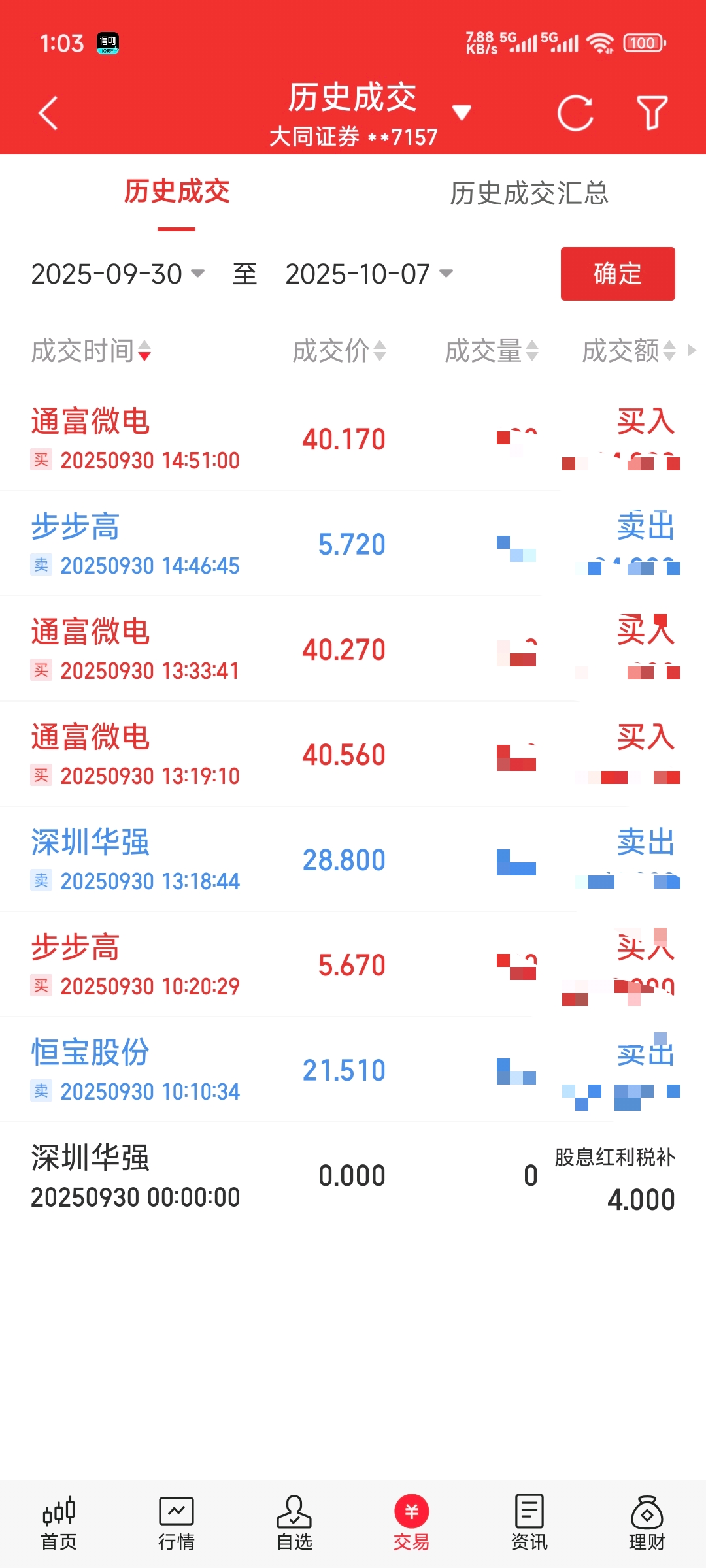This screenshot has height=1568, width=706.
Task: Confirm the date range with 确定
Action: 617,274
